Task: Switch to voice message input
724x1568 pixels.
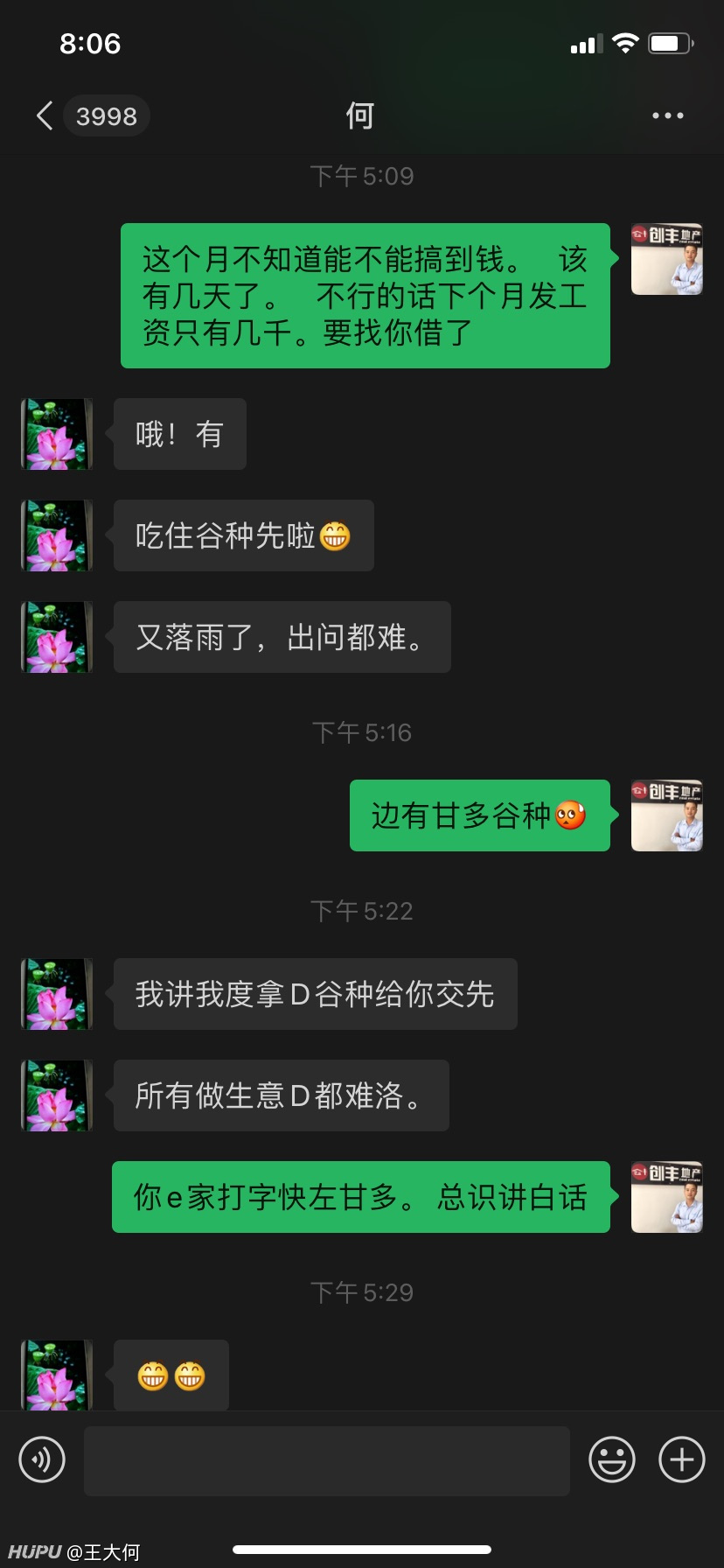Action: pos(42,1459)
